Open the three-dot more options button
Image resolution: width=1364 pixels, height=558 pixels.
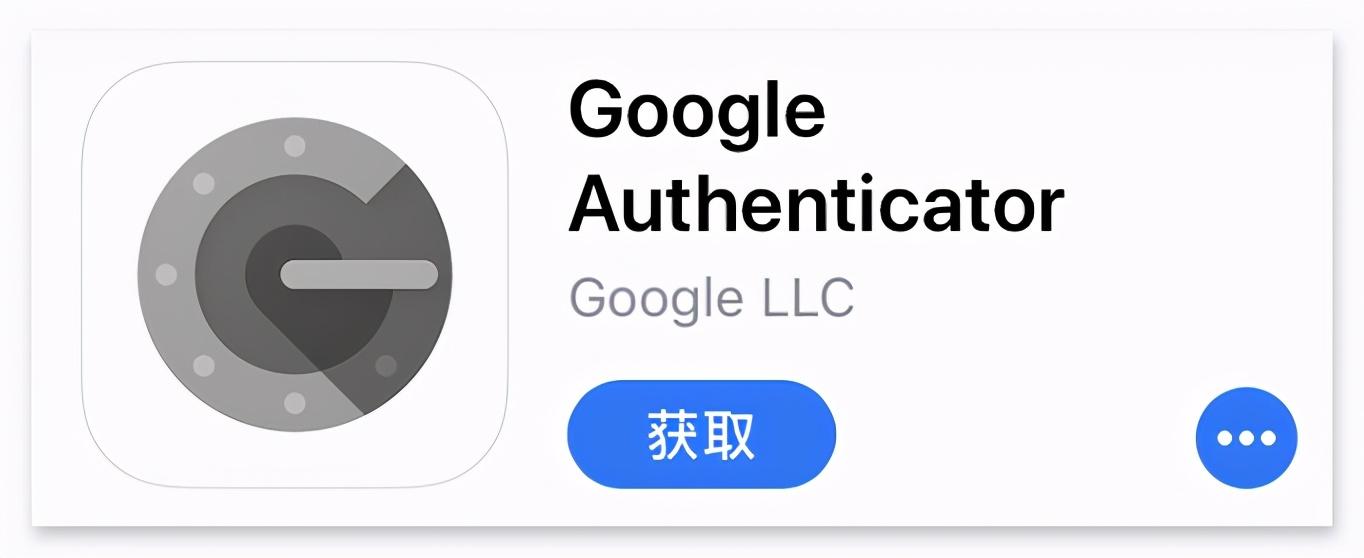pos(1246,437)
